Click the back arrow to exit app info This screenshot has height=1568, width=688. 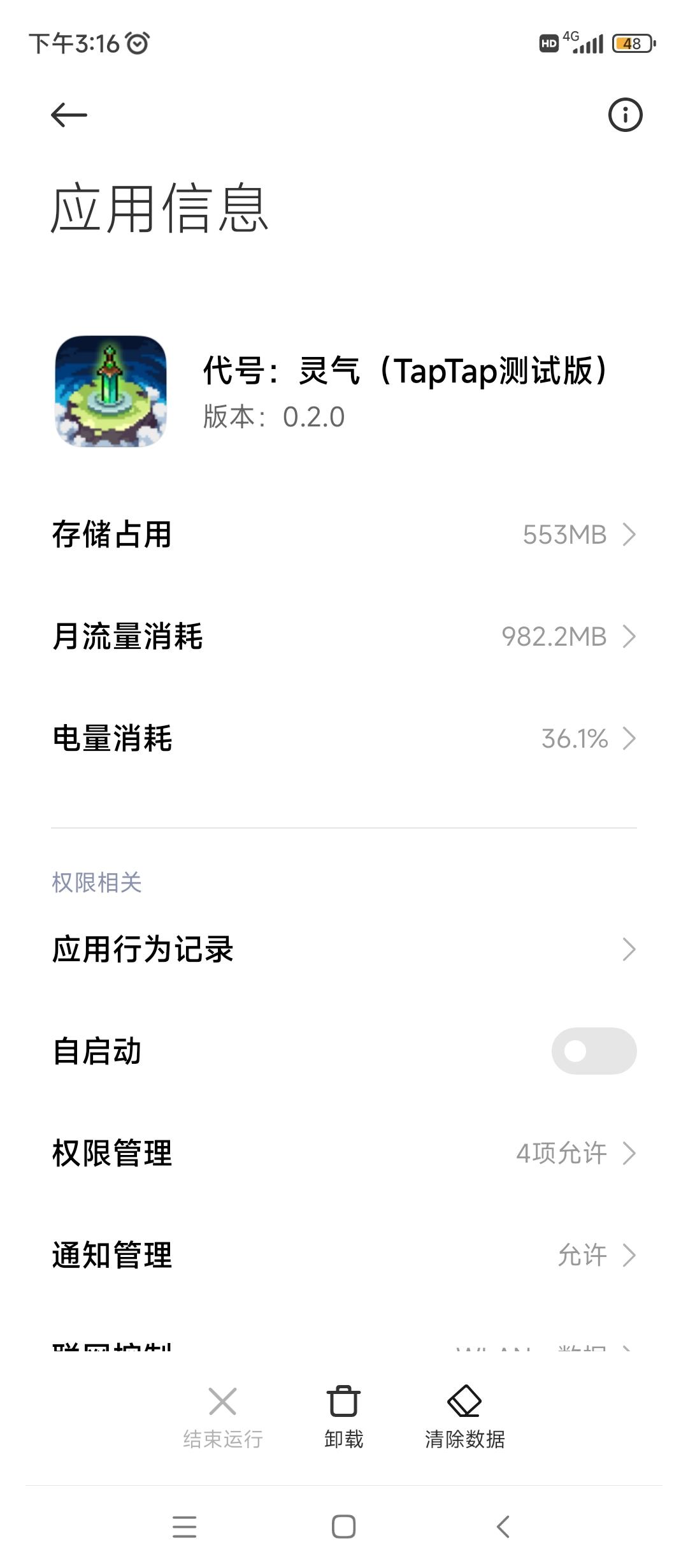[68, 115]
